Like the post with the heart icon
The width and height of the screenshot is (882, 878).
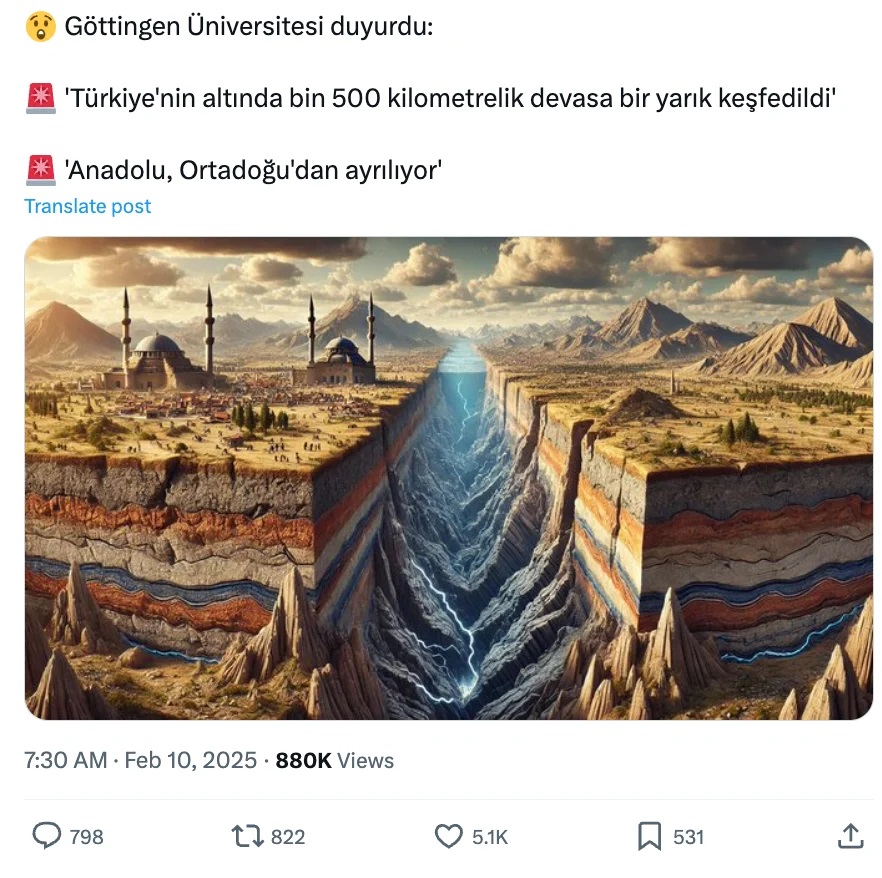[449, 836]
